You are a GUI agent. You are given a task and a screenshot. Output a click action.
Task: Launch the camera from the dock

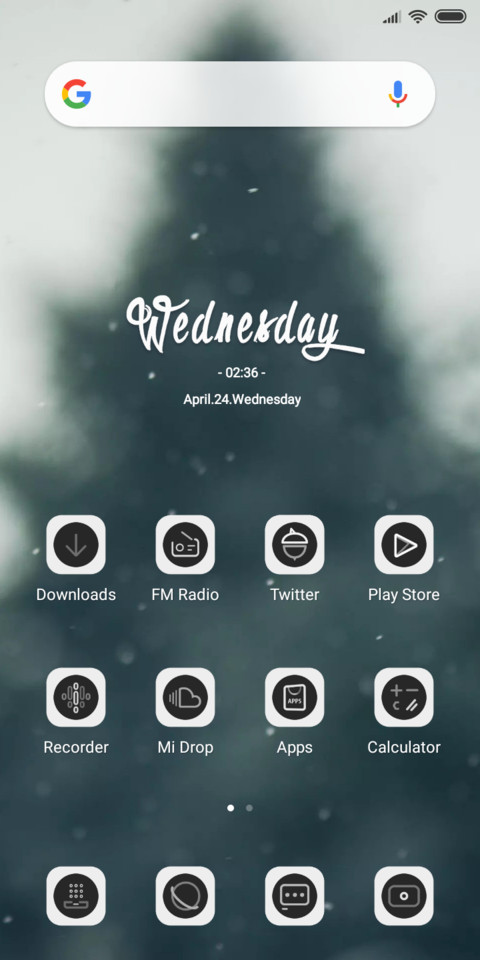pos(404,896)
